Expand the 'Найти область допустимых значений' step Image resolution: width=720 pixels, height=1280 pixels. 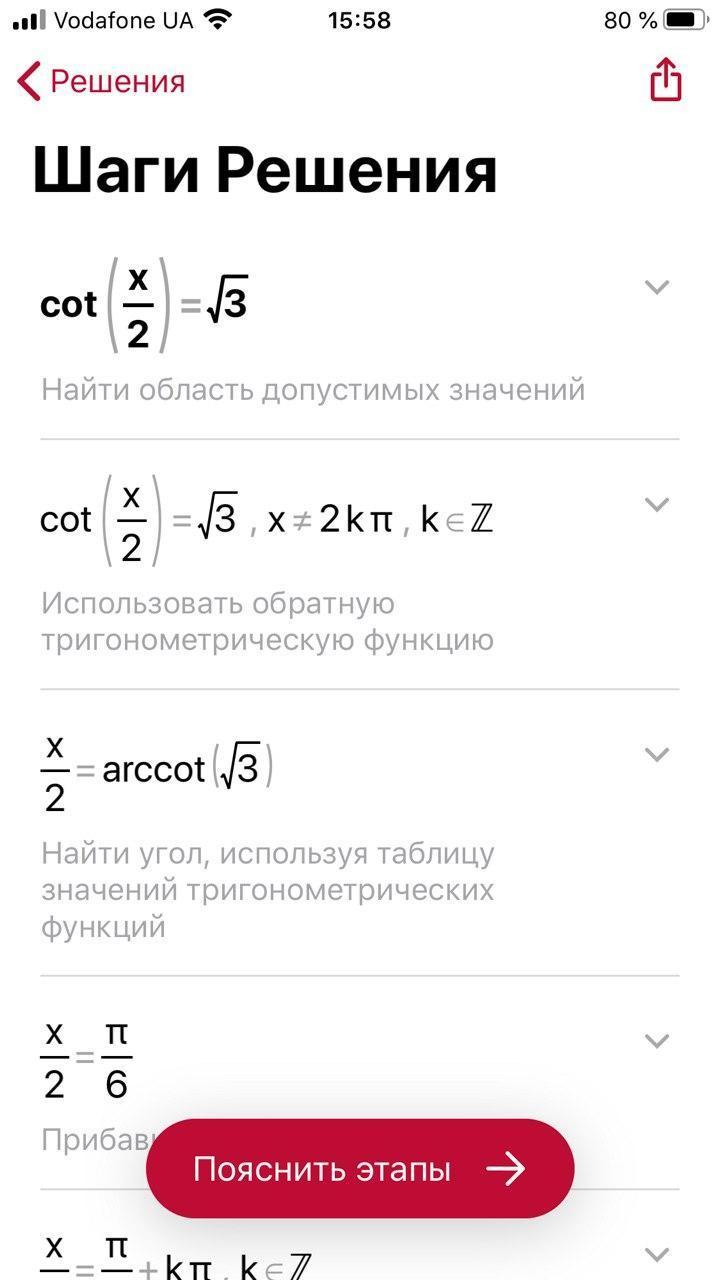657,288
